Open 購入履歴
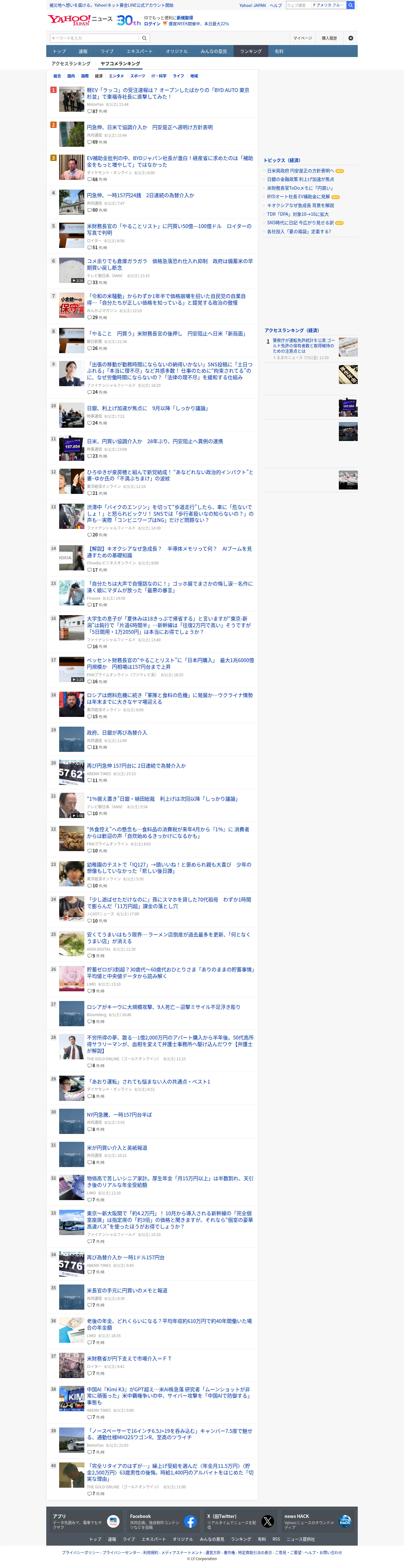Image resolution: width=404 pixels, height=1568 pixels. pyautogui.click(x=329, y=38)
